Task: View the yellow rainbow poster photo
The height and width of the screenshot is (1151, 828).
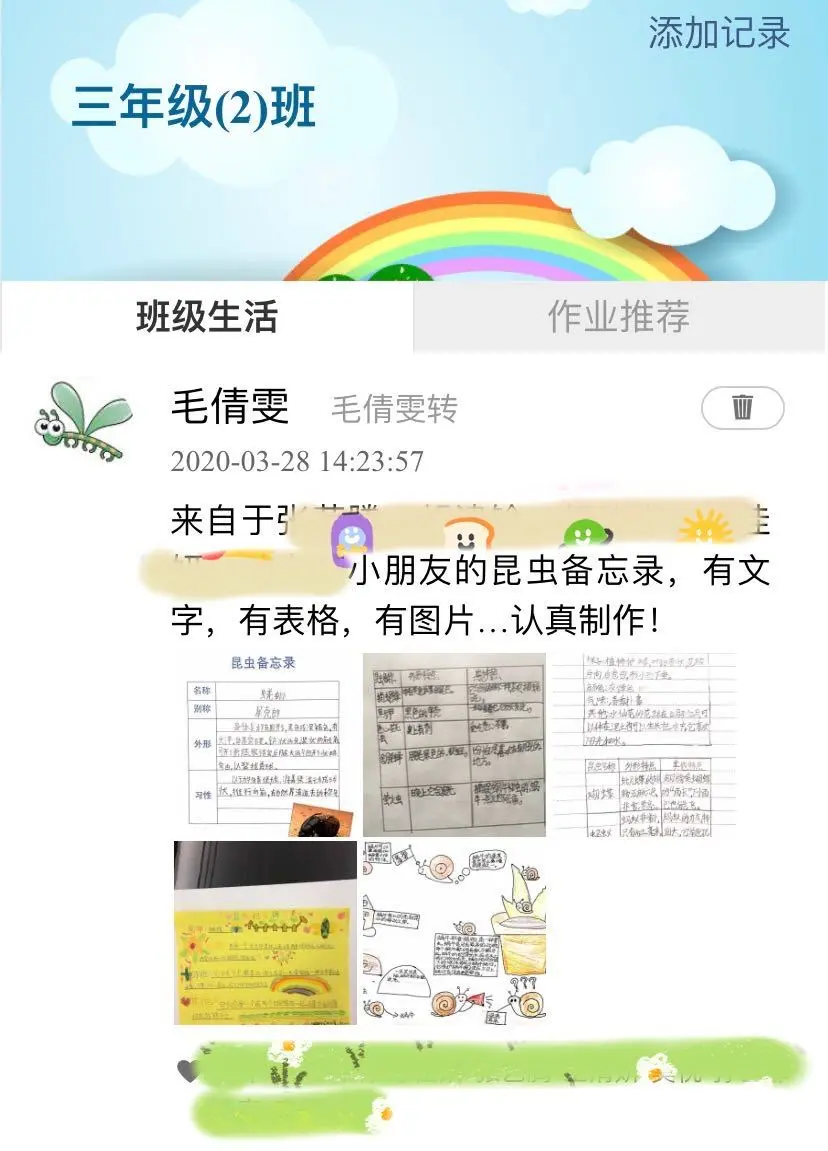Action: click(264, 932)
